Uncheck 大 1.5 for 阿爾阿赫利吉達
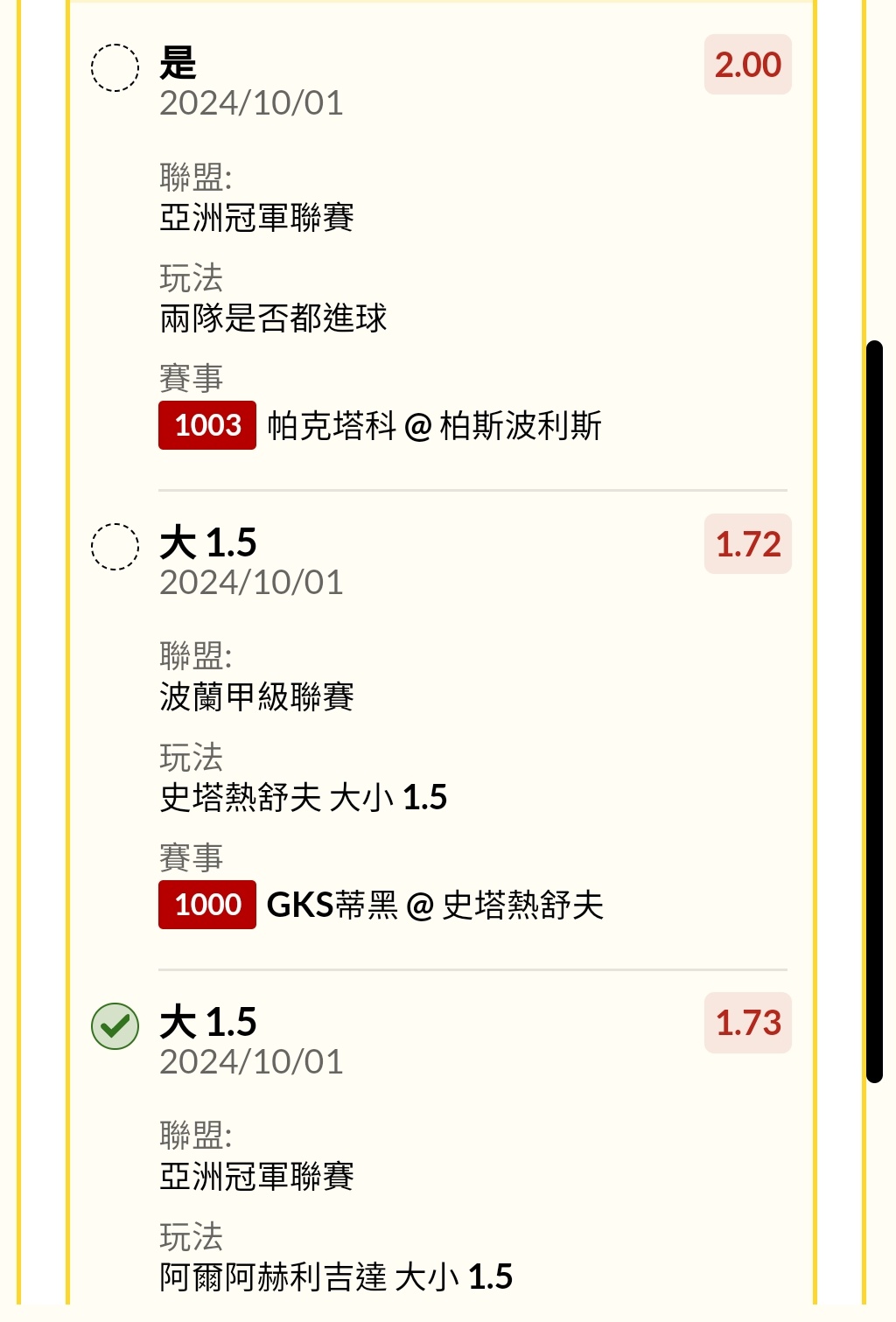Screen dimensions: 896x1322 pyautogui.click(x=115, y=1025)
